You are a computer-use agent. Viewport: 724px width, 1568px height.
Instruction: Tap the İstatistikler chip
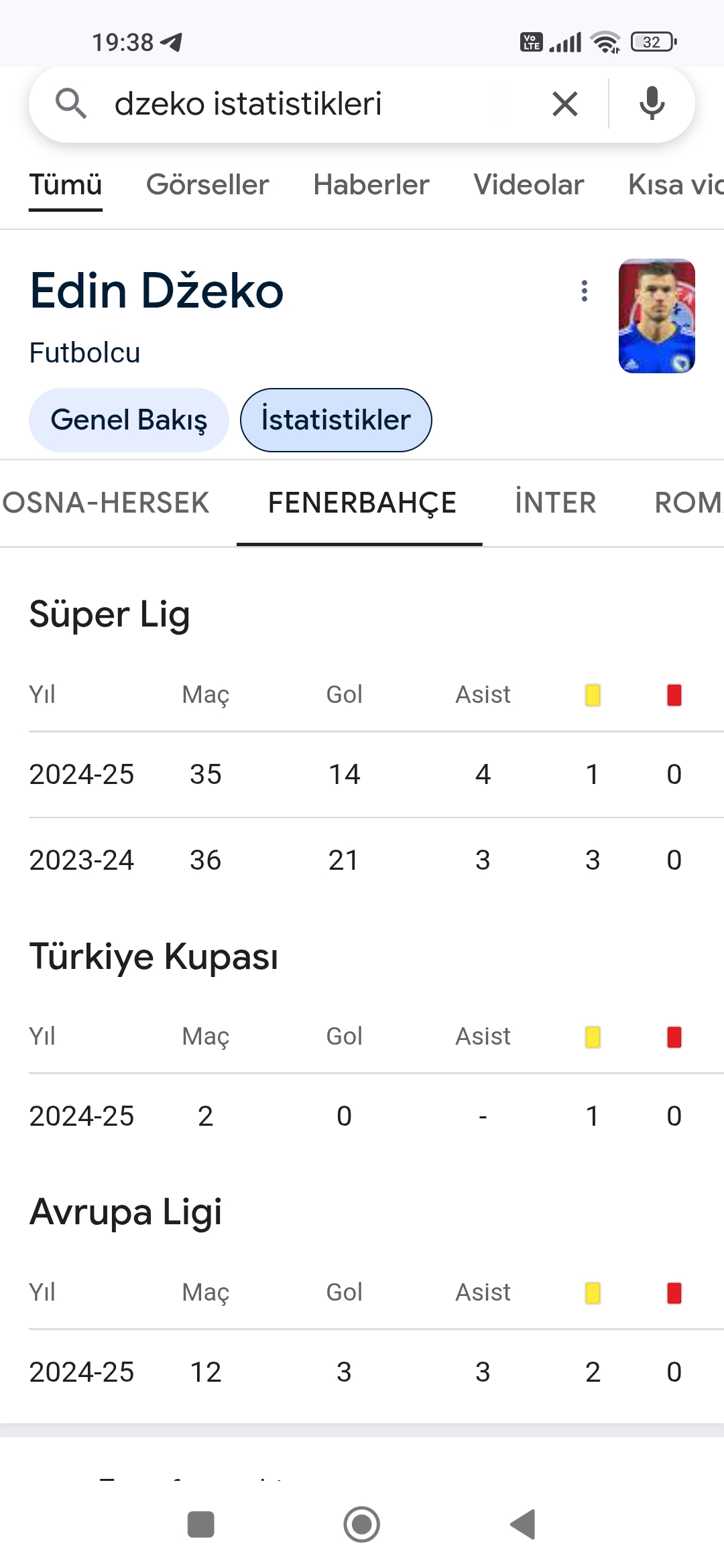point(336,420)
